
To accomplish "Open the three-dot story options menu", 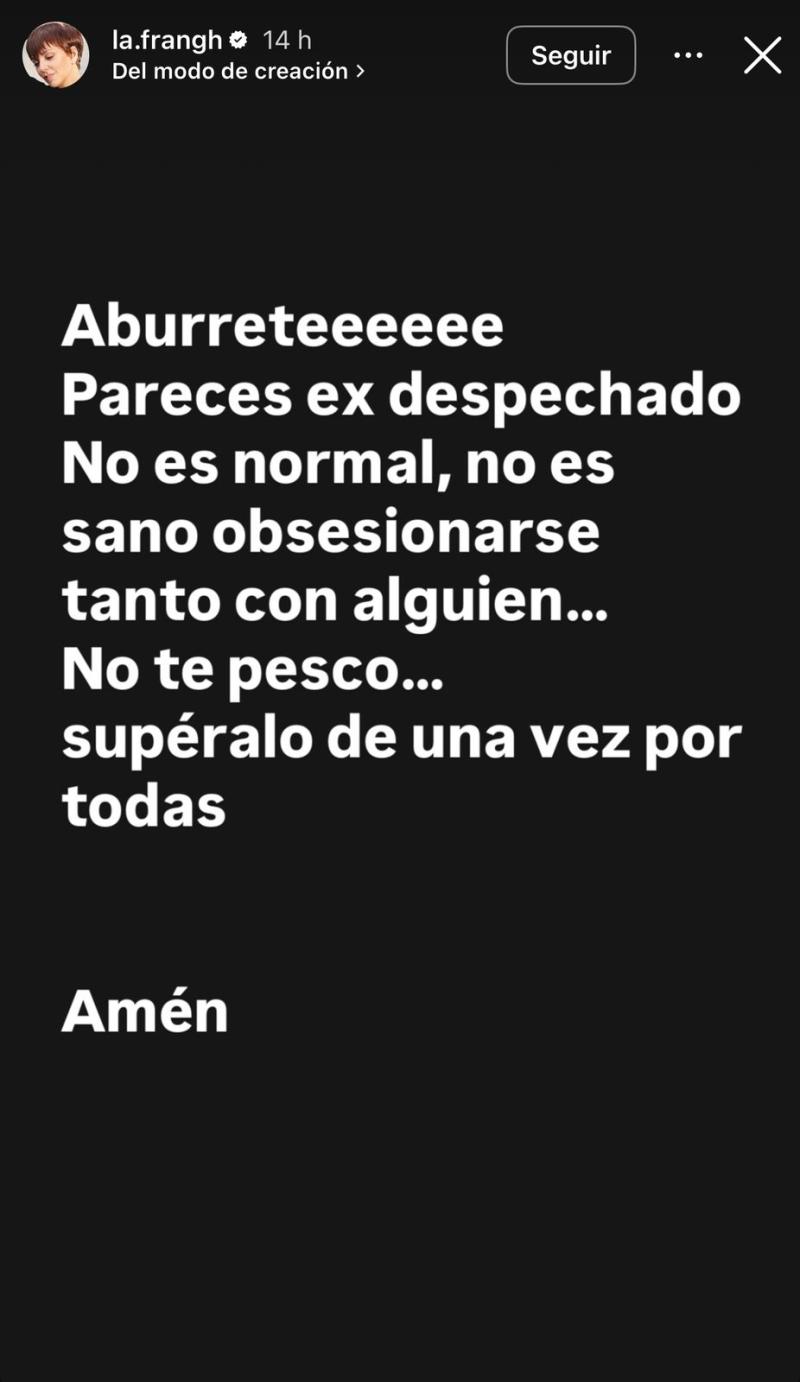I will [x=688, y=56].
